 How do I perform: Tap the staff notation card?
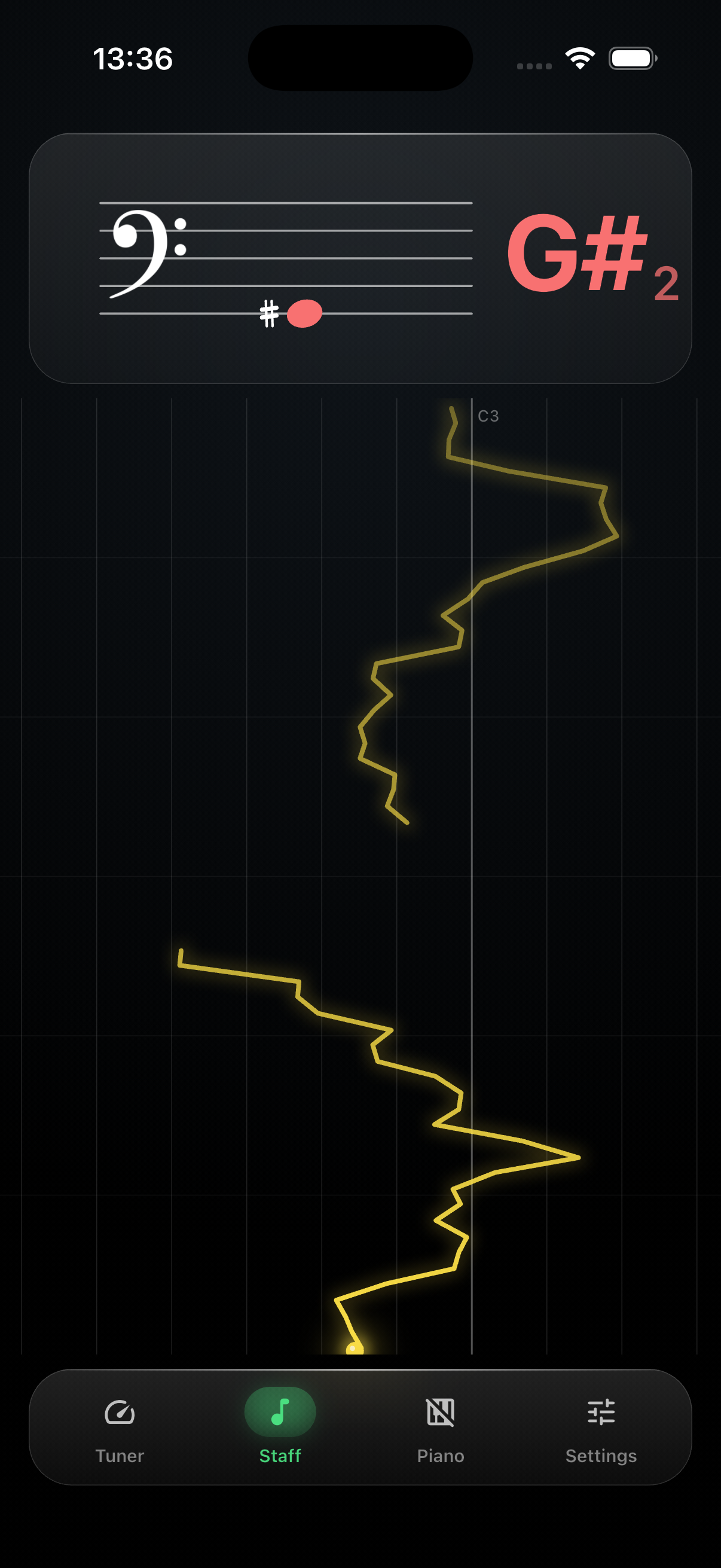point(360,258)
